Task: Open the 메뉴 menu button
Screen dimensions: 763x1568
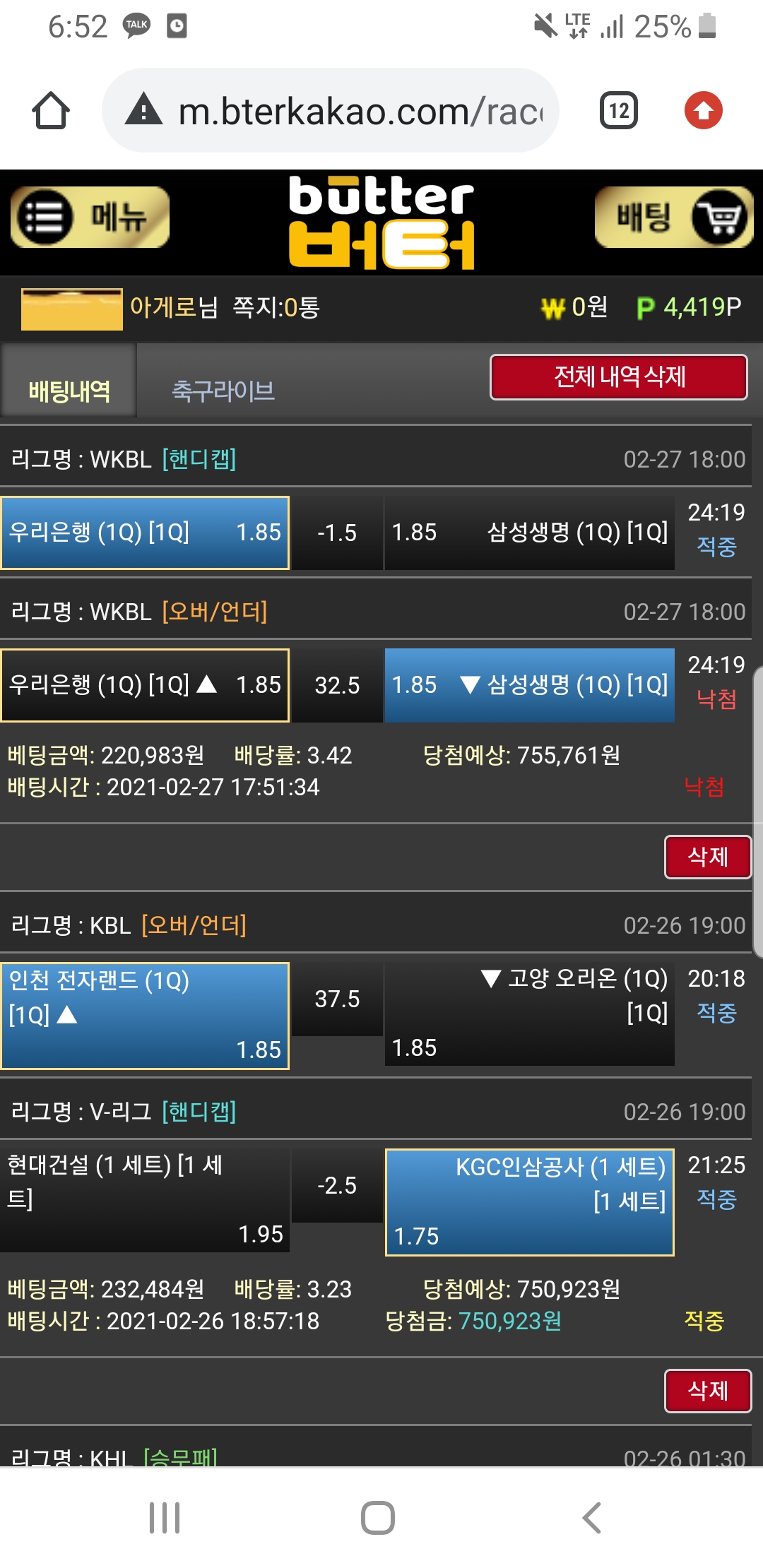Action: tap(90, 217)
